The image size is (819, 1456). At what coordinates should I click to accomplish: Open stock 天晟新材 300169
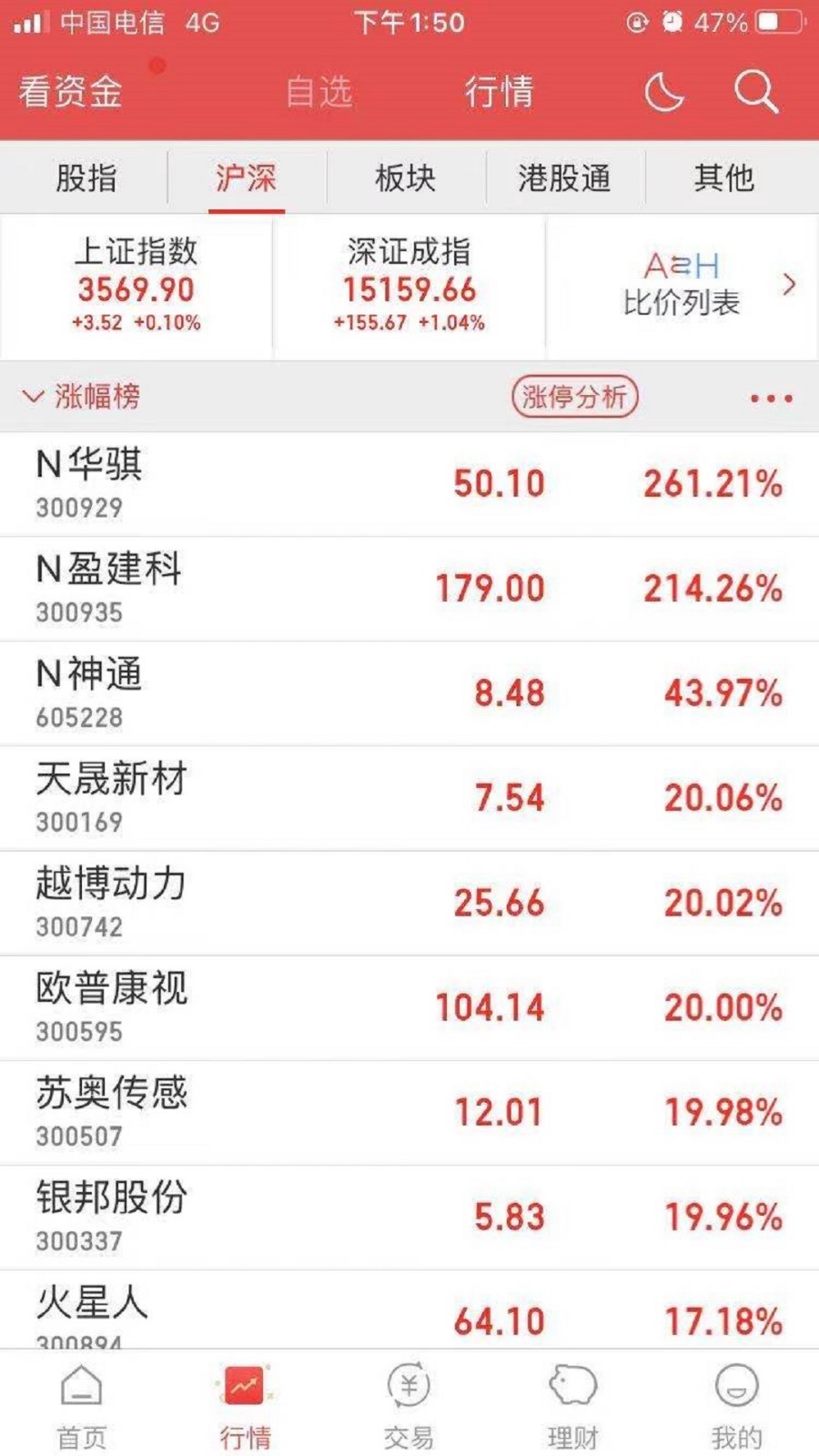pyautogui.click(x=409, y=798)
